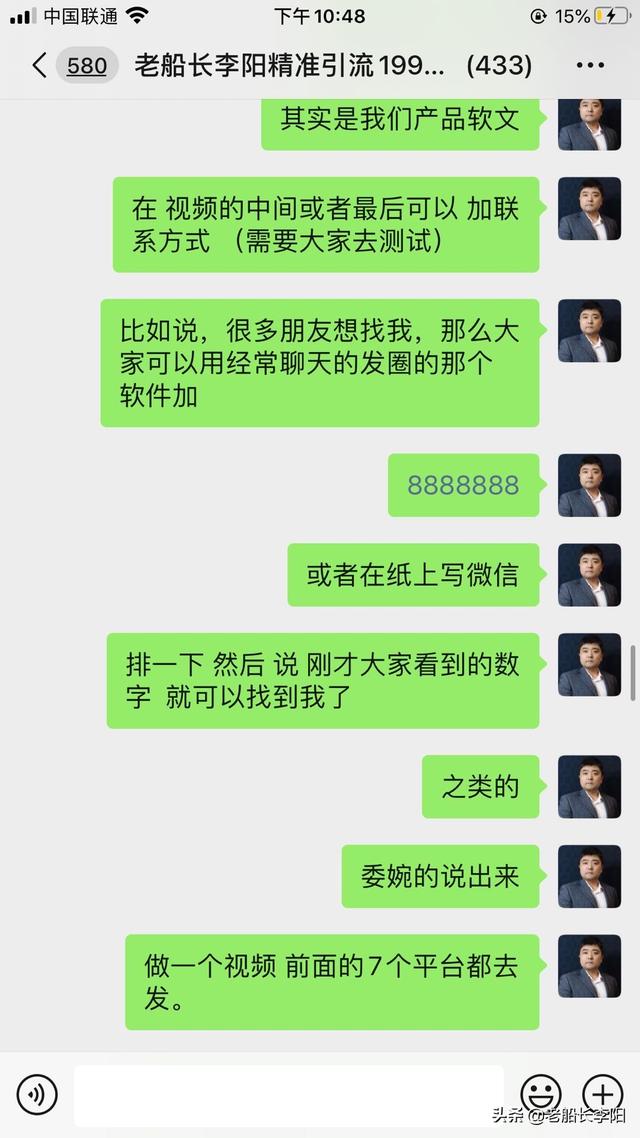Open the group chat options menu
This screenshot has height=1138, width=640.
point(590,65)
